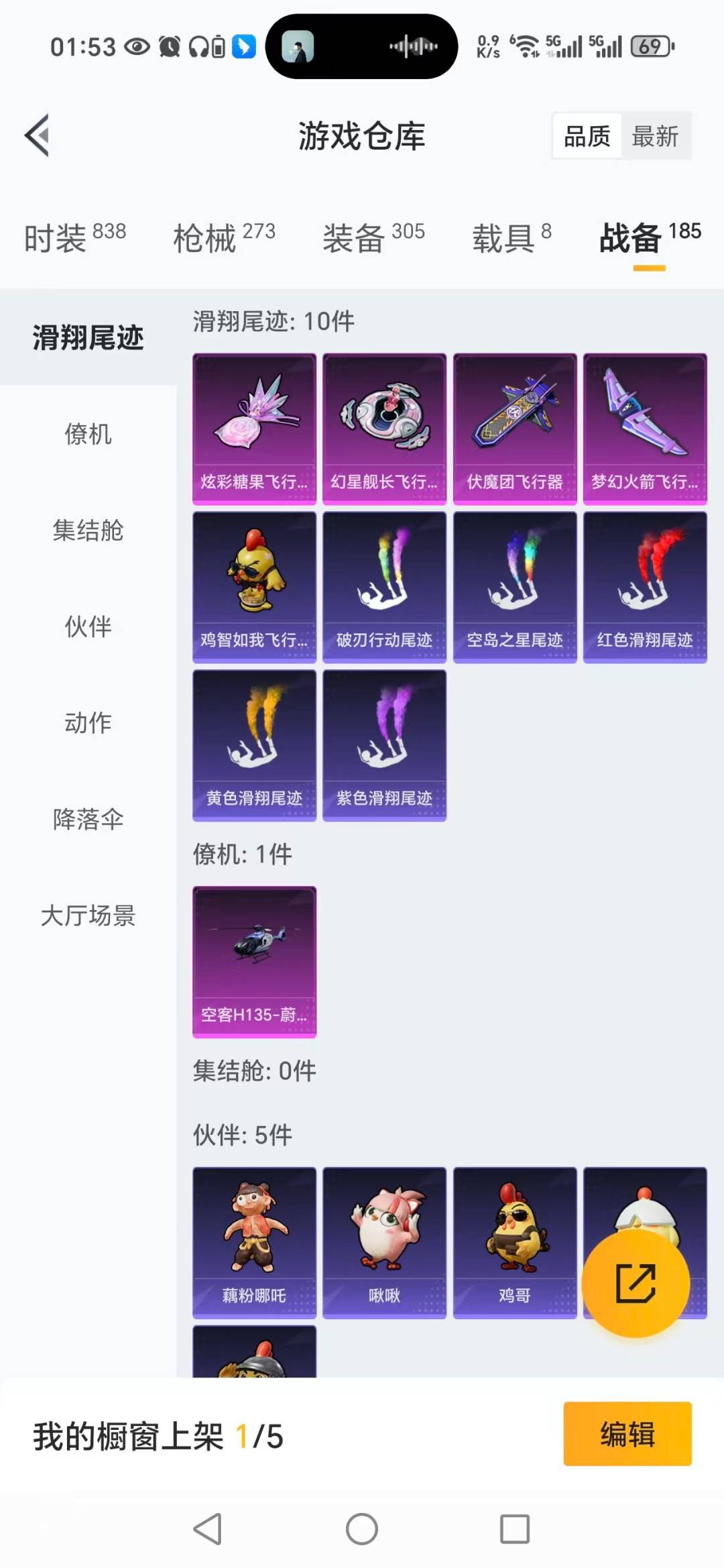Select the 伏魔团飞行器 item

point(514,427)
